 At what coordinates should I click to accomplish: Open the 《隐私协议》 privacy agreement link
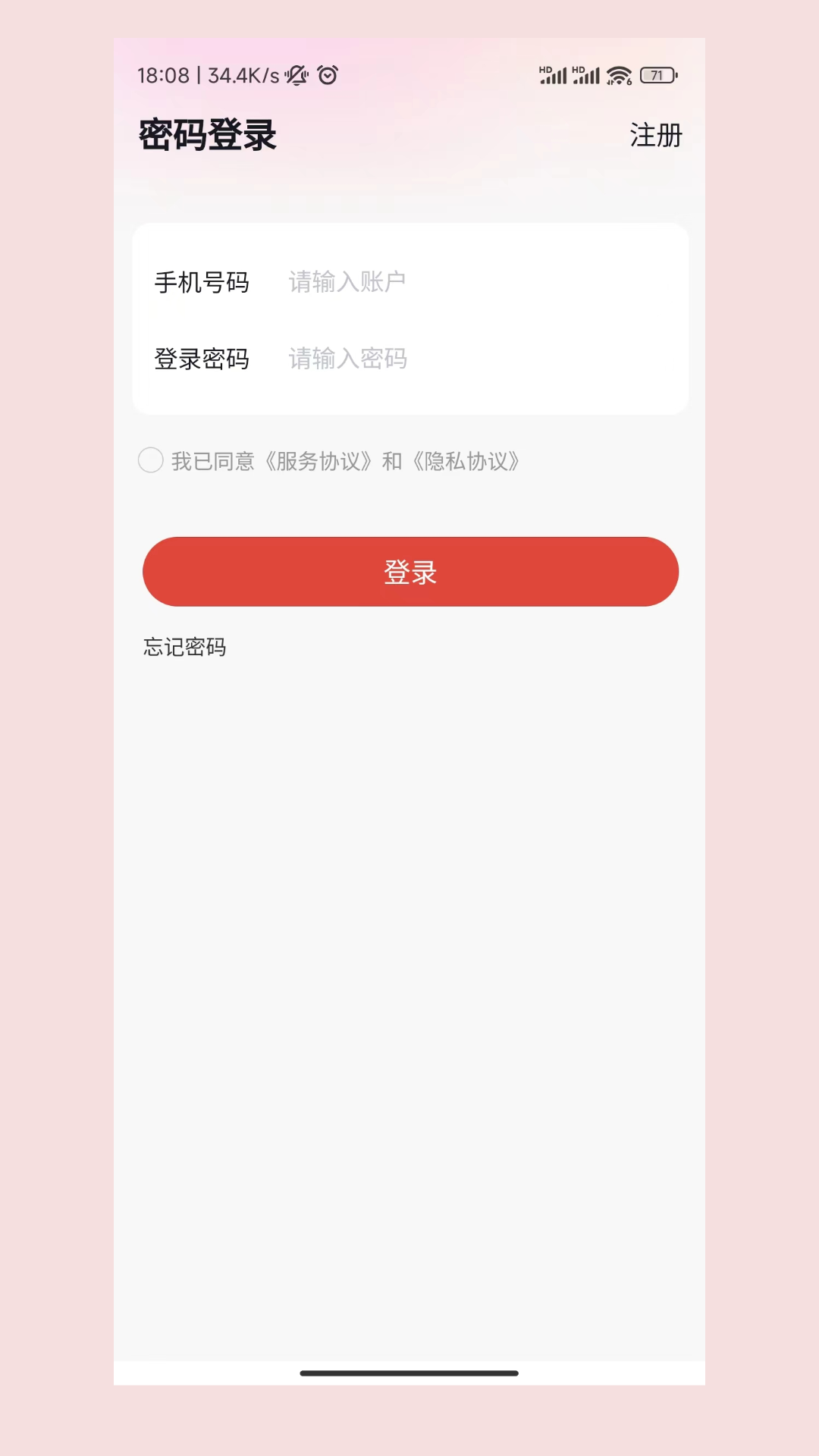coord(466,461)
